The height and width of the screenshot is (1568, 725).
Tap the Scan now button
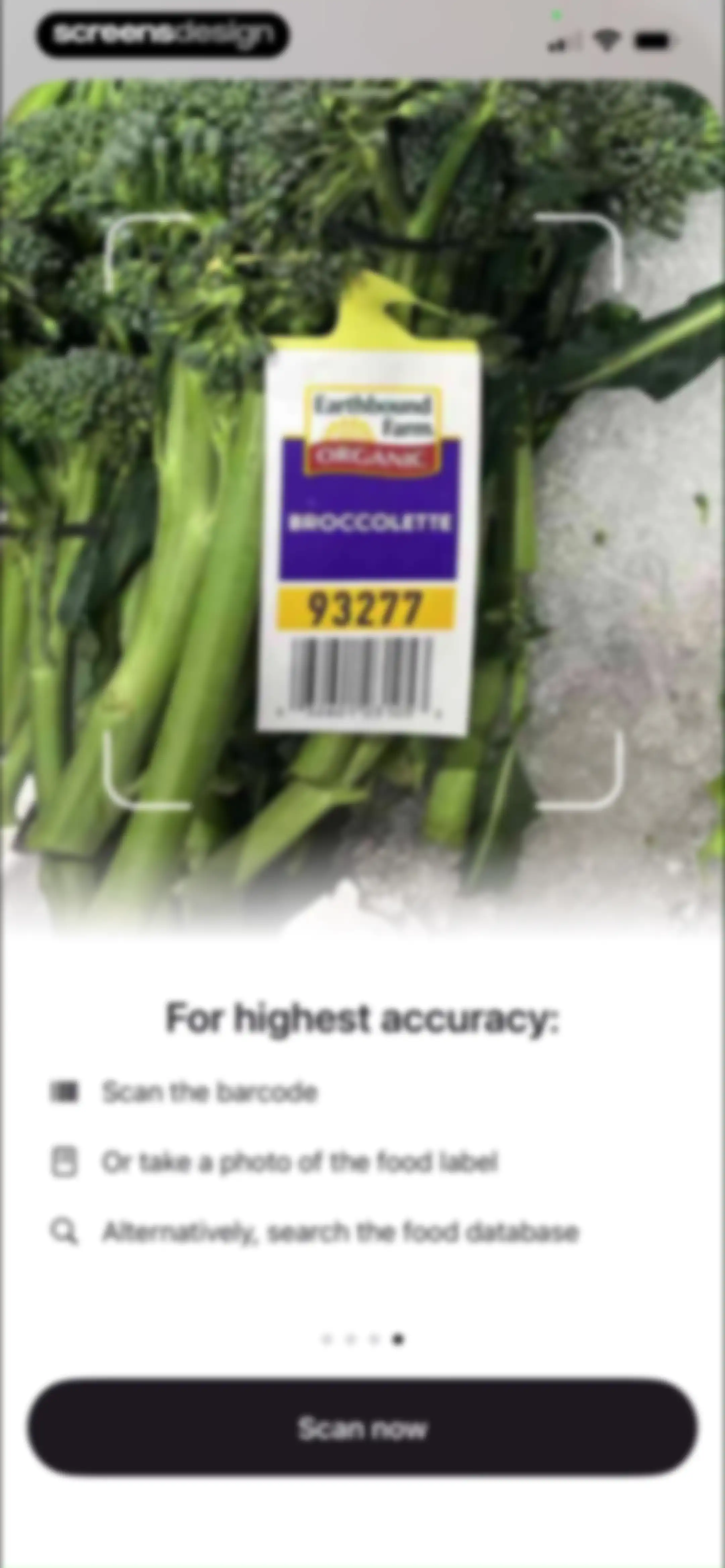[362, 1427]
